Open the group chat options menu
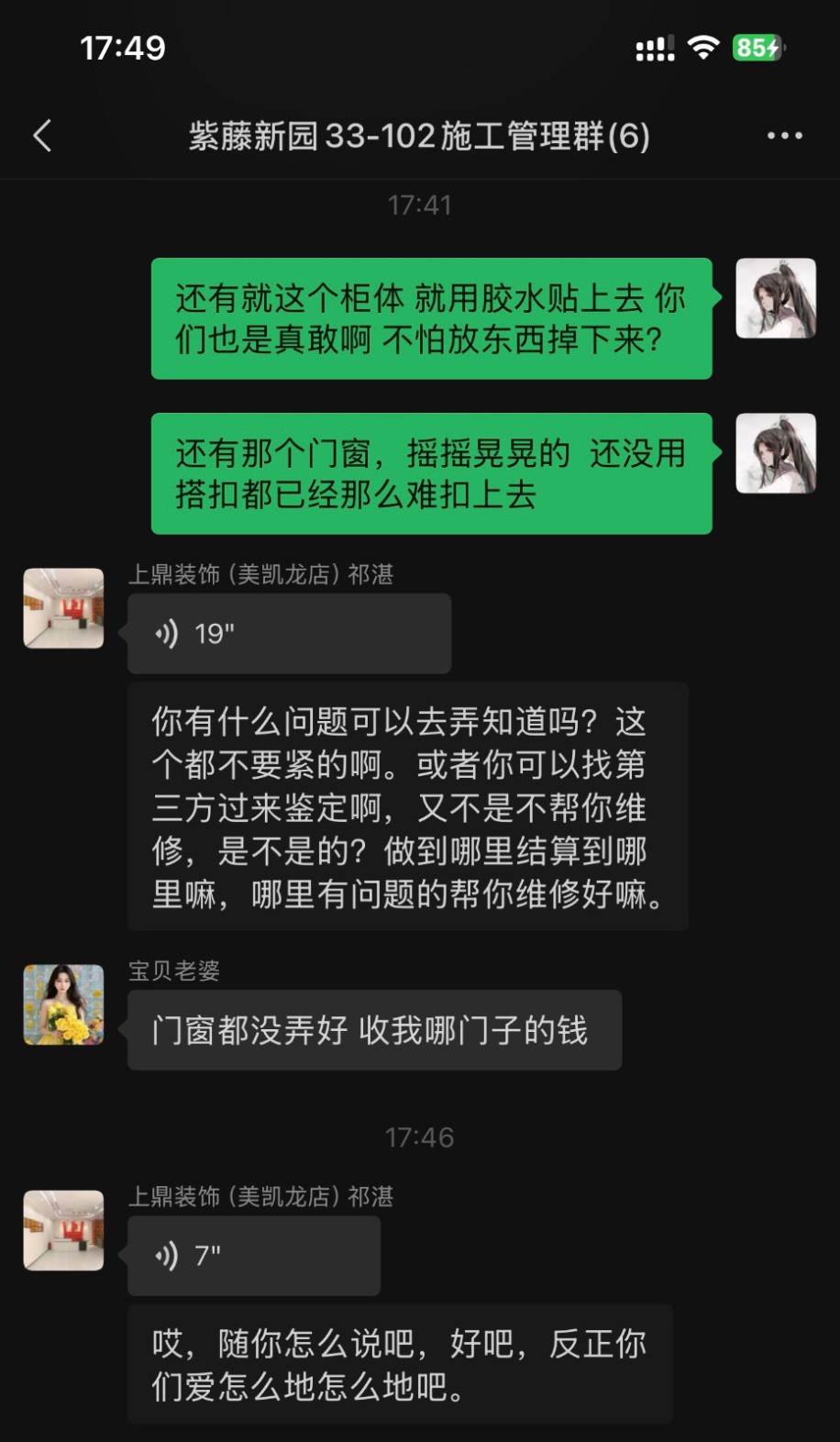Image resolution: width=840 pixels, height=1442 pixels. point(784,136)
